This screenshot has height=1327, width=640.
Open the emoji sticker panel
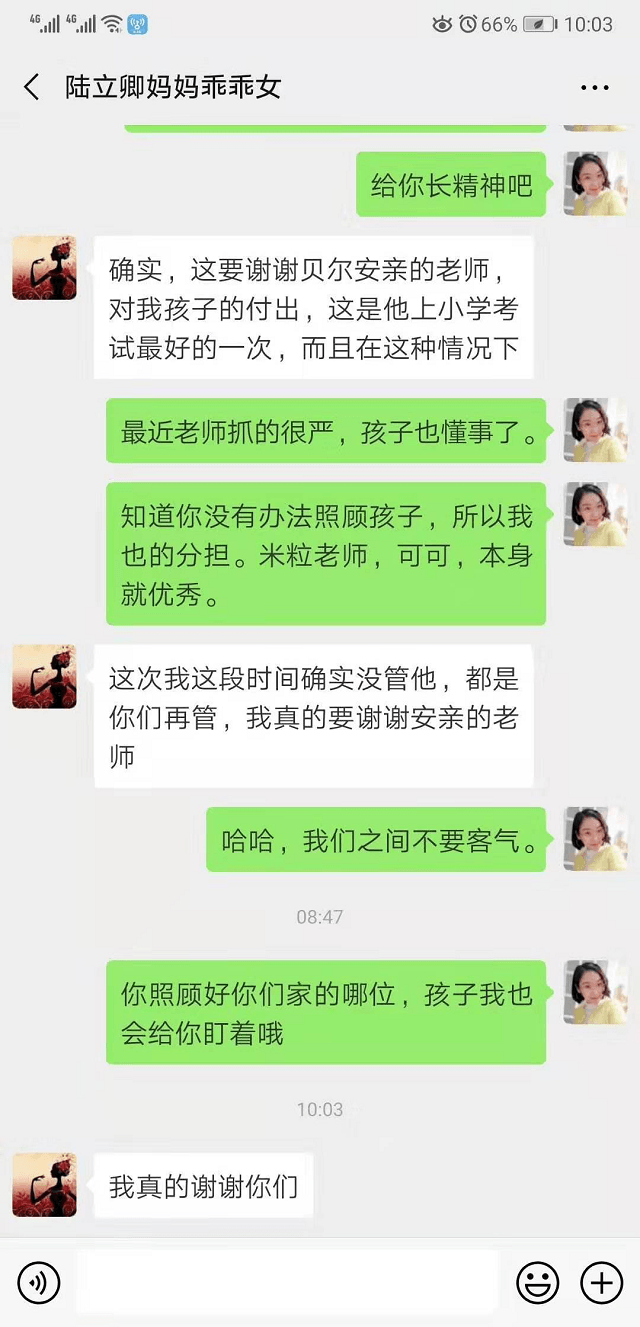pyautogui.click(x=537, y=1282)
